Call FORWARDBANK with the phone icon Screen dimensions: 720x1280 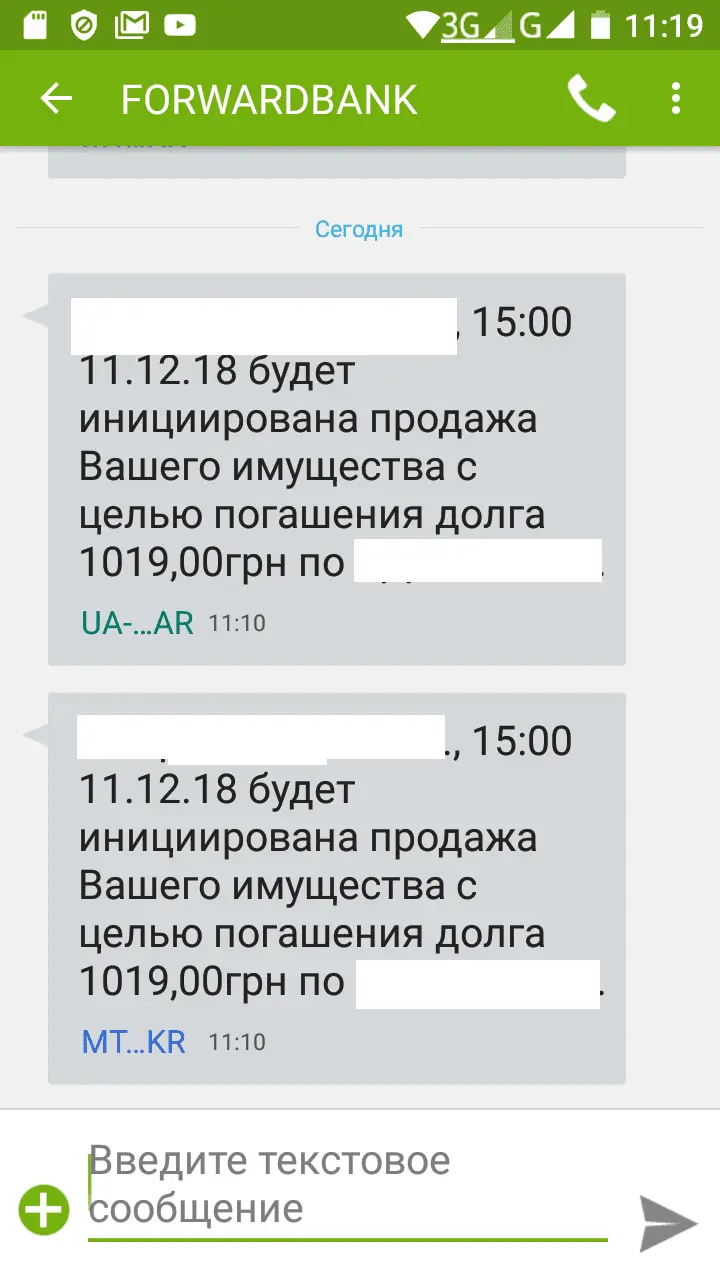click(591, 98)
